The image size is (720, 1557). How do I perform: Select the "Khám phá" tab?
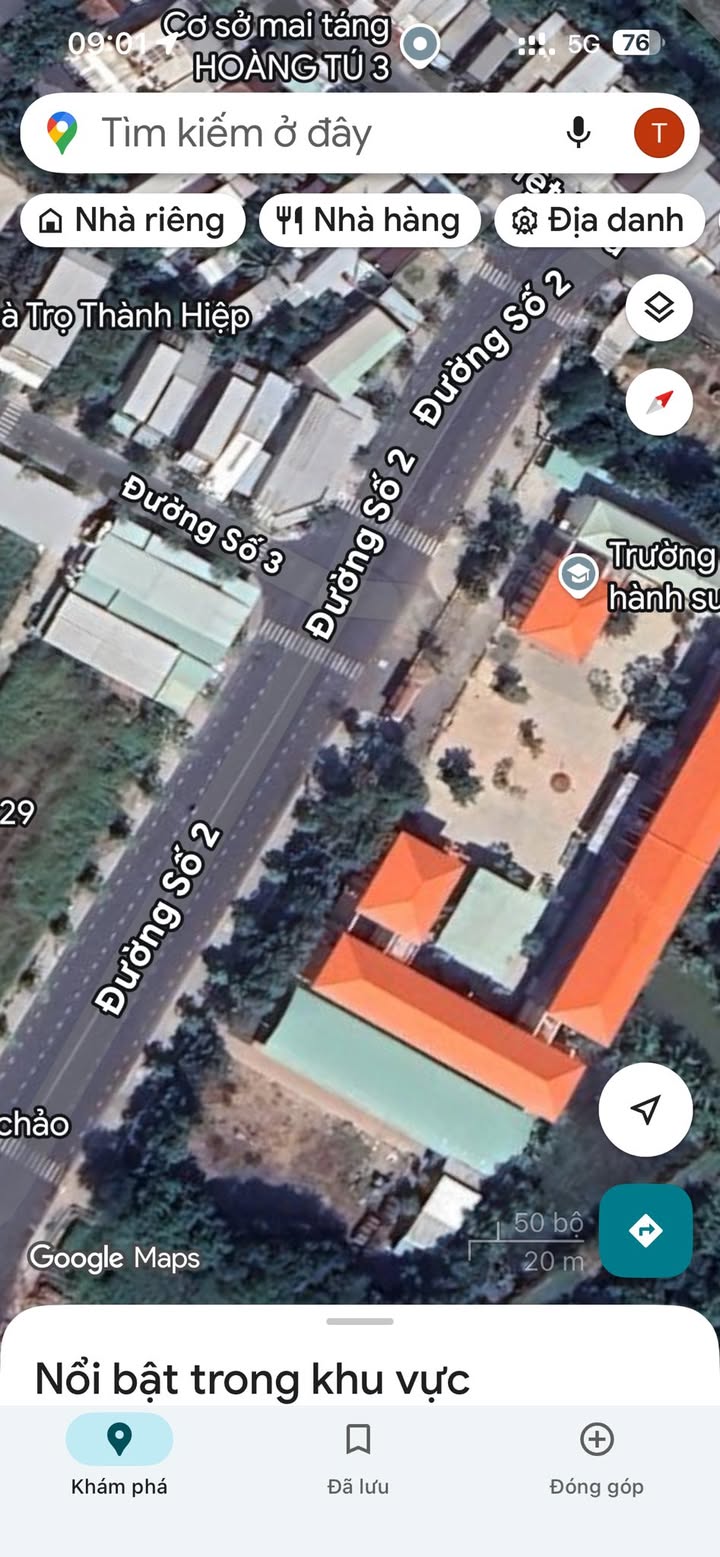click(x=119, y=1459)
